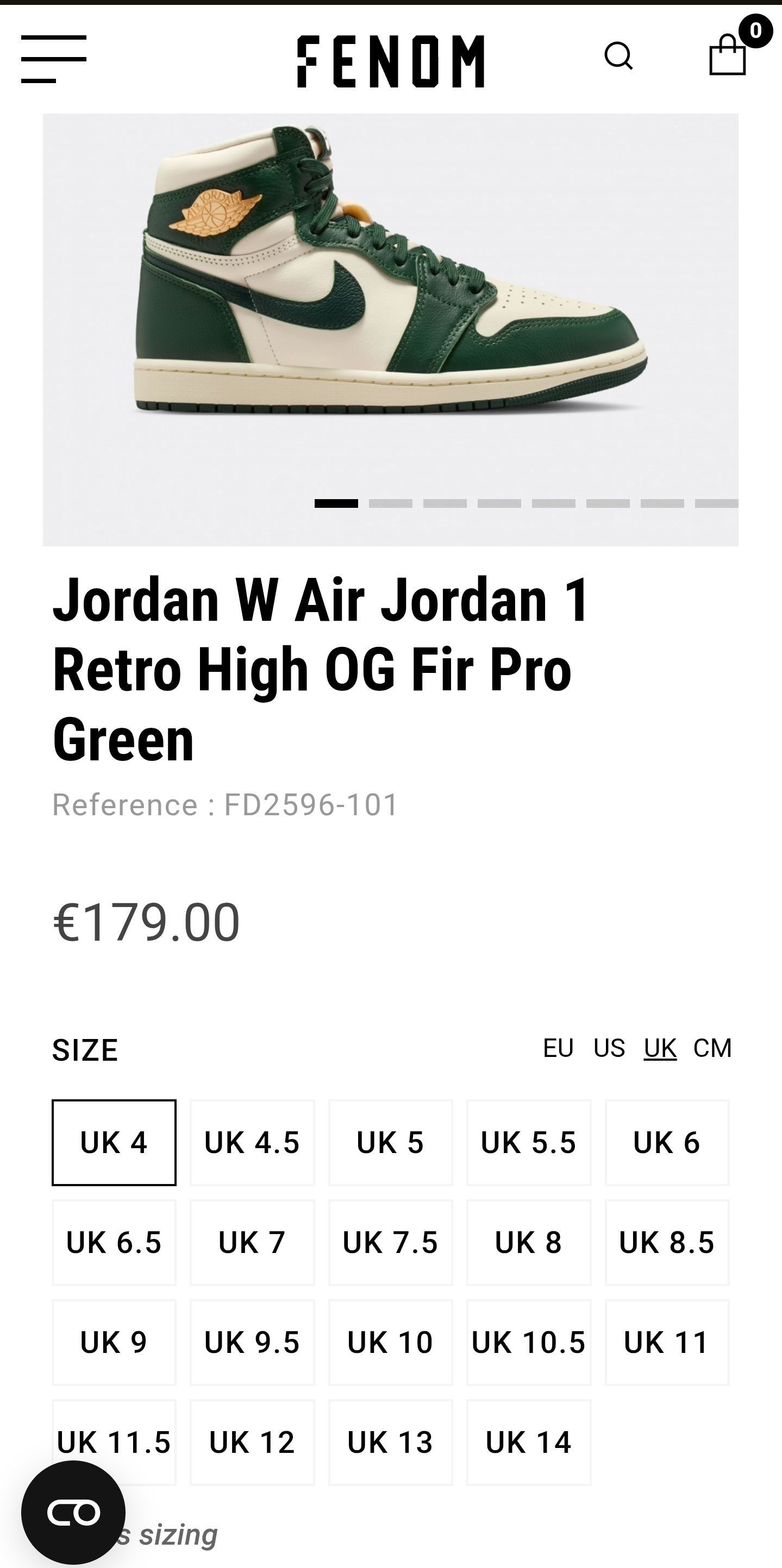Choose size UK 6
This screenshot has width=782, height=1568.
click(x=667, y=1143)
